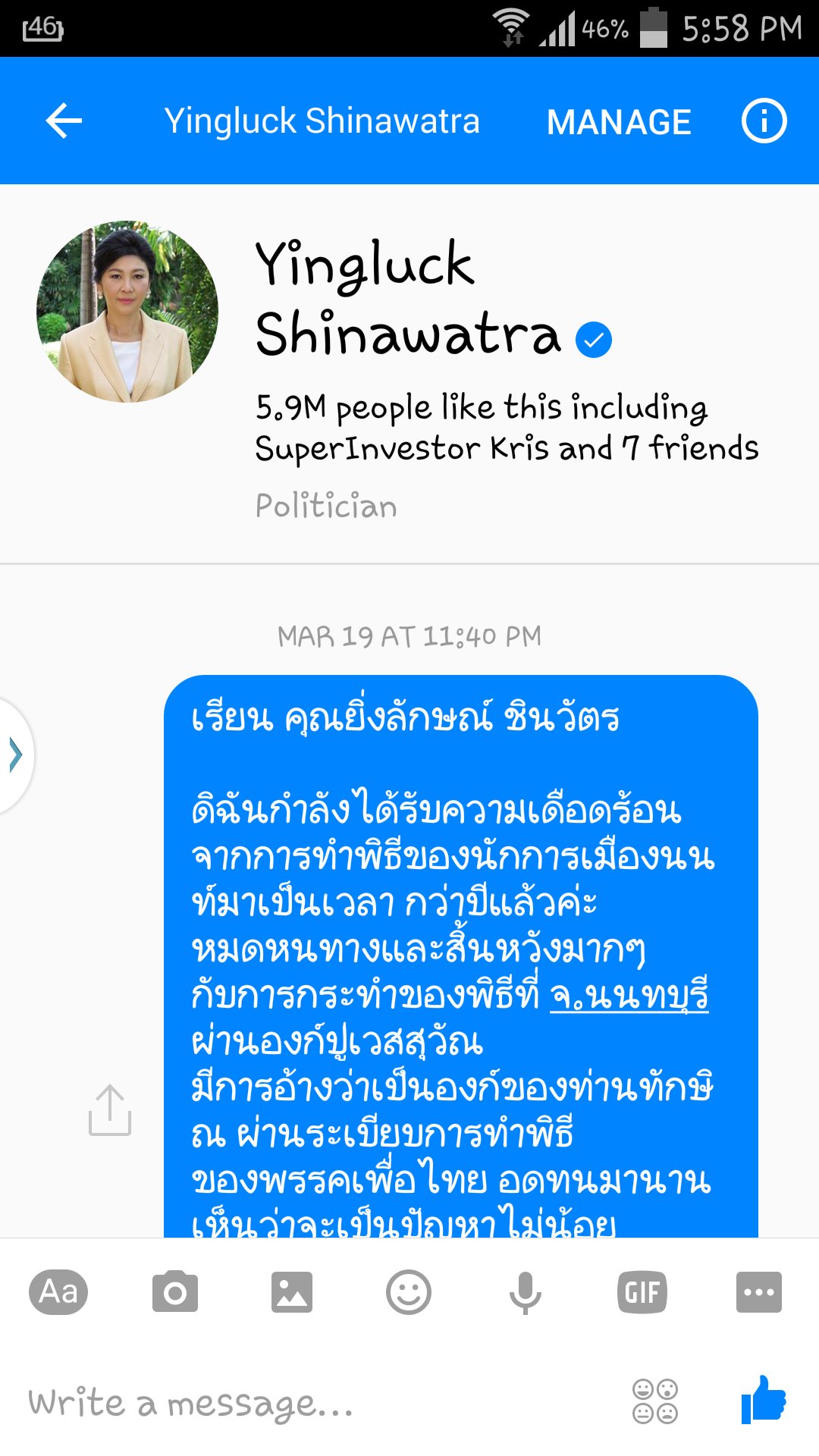Switch to the Aa text keyboard
The width and height of the screenshot is (819, 1456).
click(x=58, y=1291)
